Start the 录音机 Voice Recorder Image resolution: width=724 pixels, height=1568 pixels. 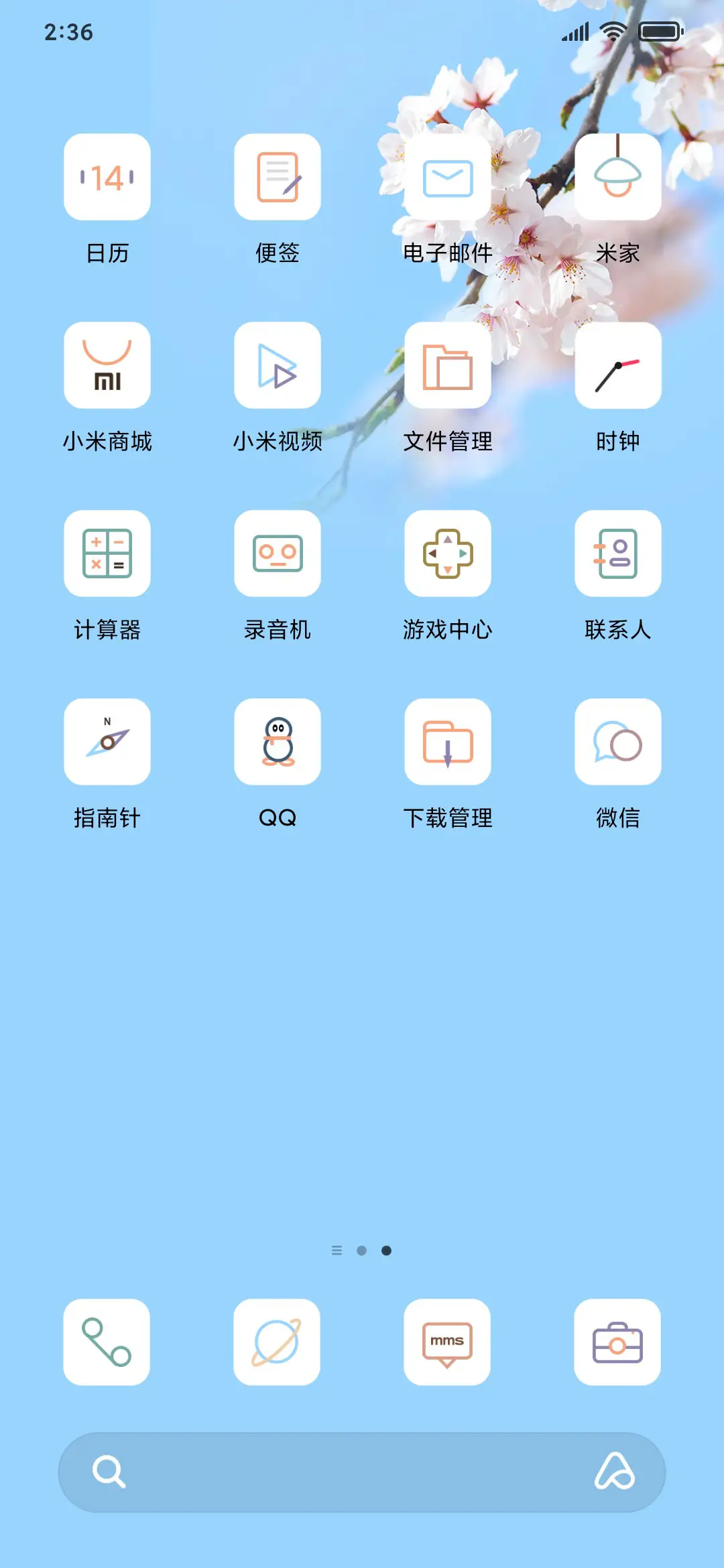pos(278,553)
